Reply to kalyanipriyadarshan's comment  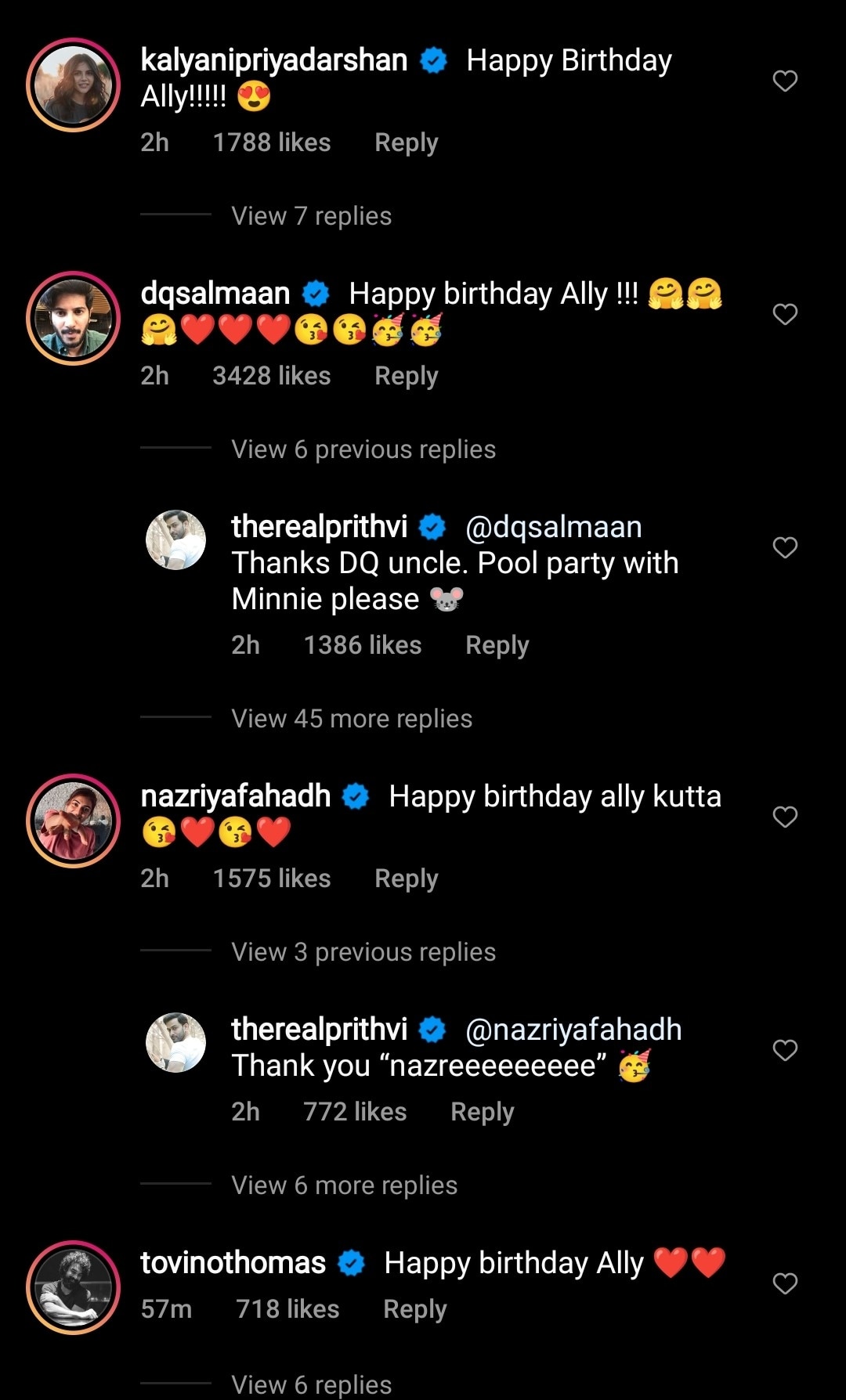406,143
